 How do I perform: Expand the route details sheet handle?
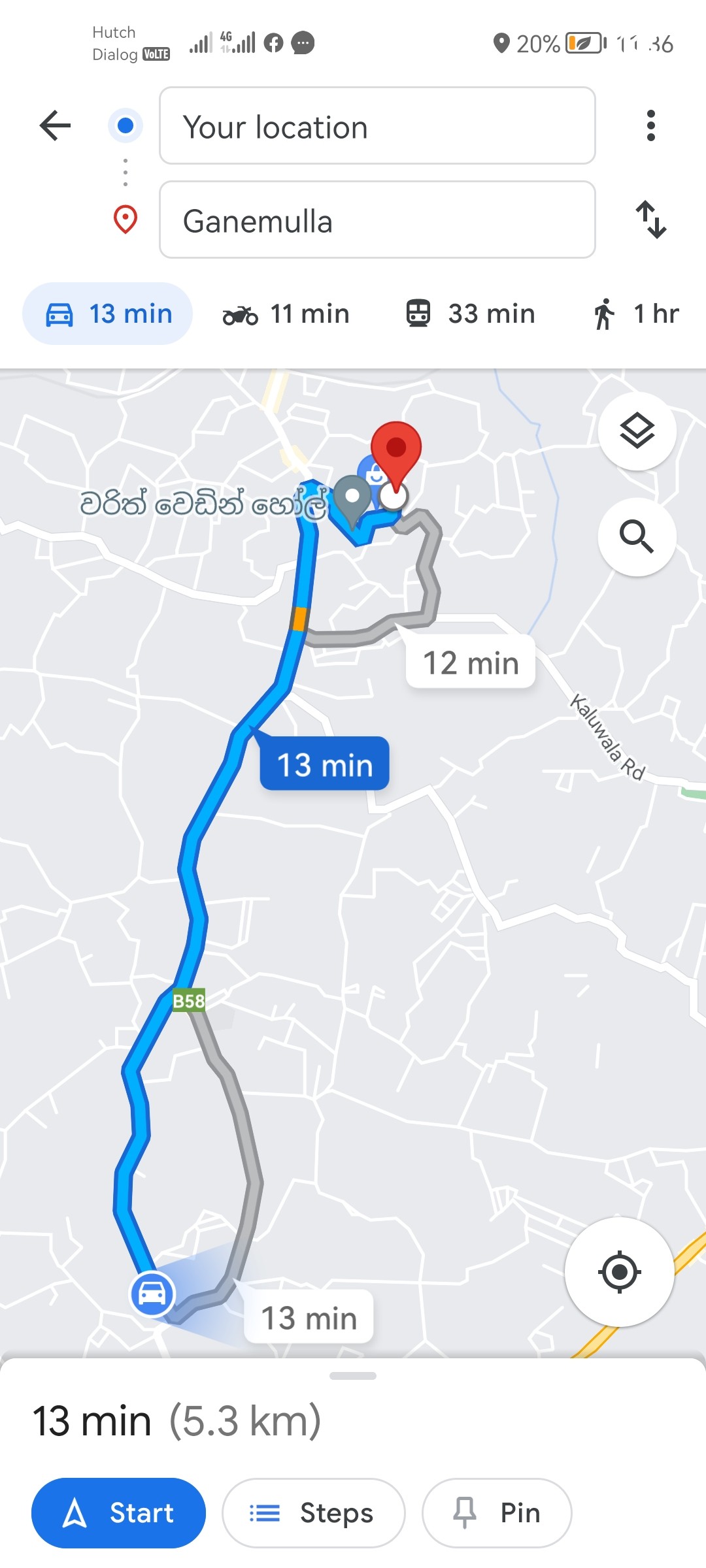point(353,1376)
